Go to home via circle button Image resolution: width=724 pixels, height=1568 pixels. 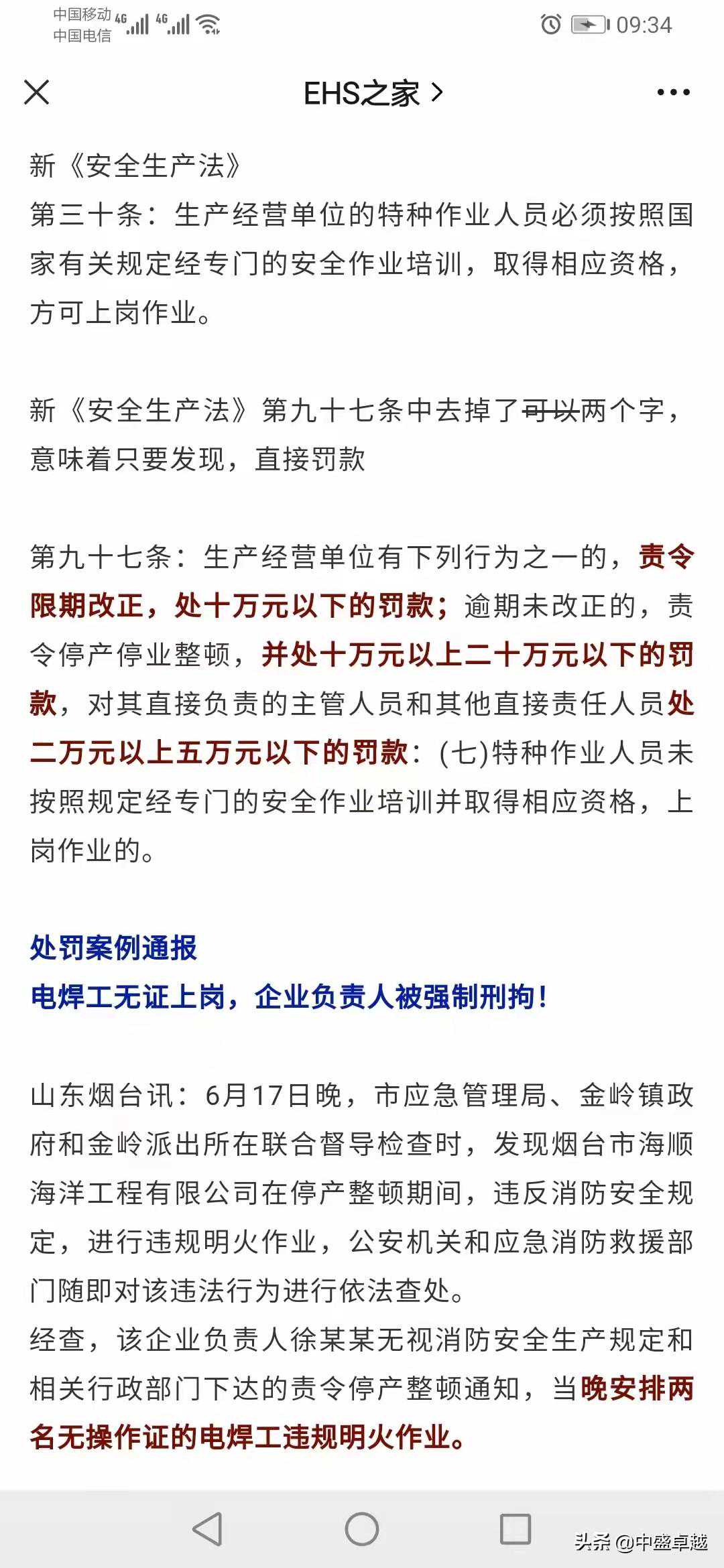point(362,1529)
